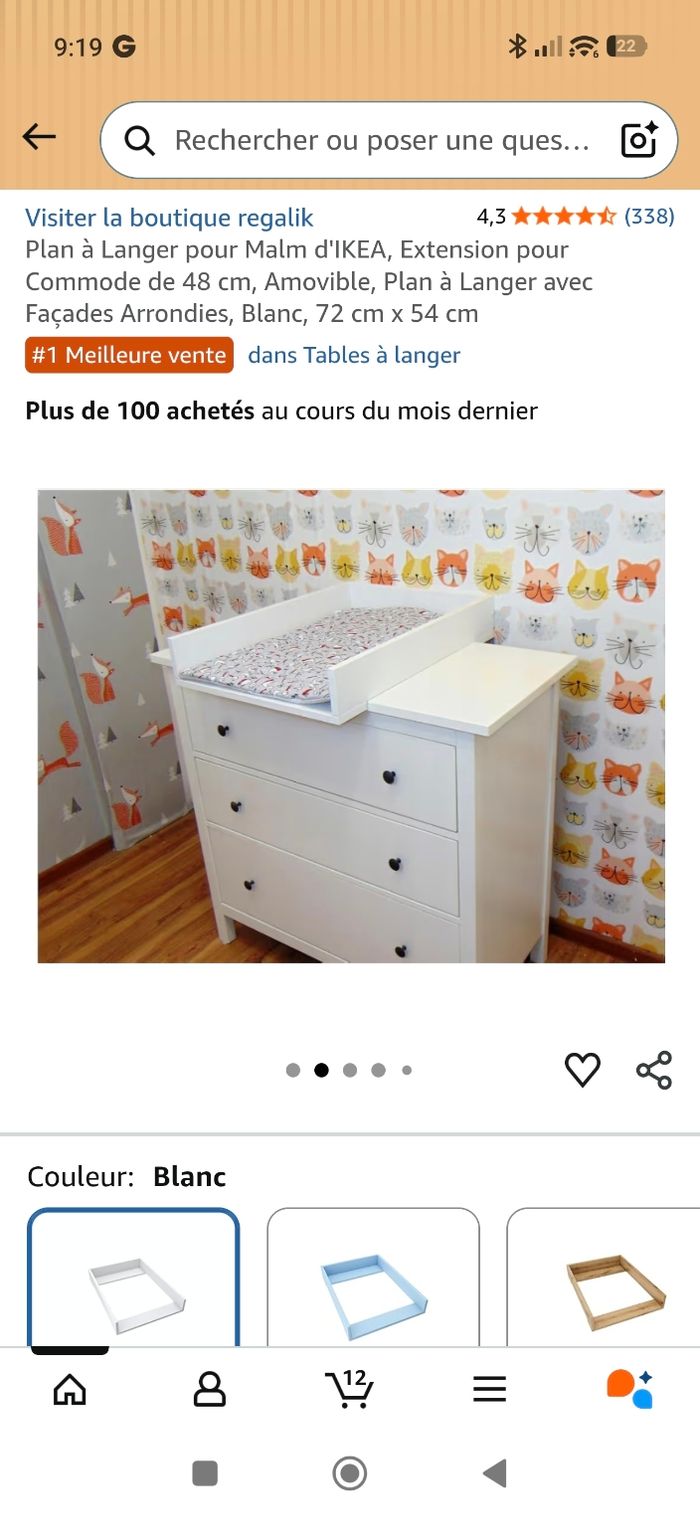Screen dimensions: 700x1515
Task: Open the account profile tab
Action: pos(209,1389)
